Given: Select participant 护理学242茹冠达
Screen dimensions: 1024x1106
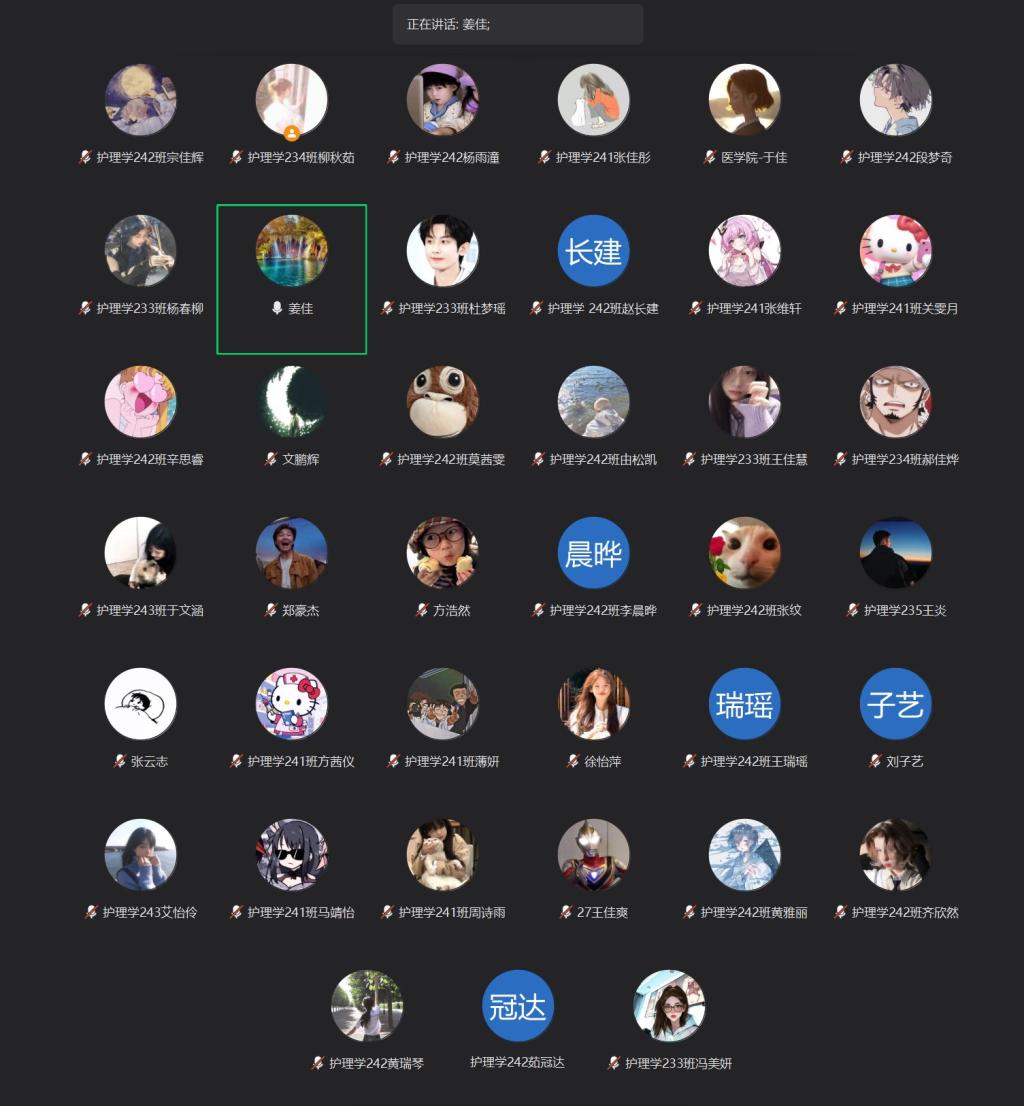Looking at the screenshot, I should point(518,1006).
